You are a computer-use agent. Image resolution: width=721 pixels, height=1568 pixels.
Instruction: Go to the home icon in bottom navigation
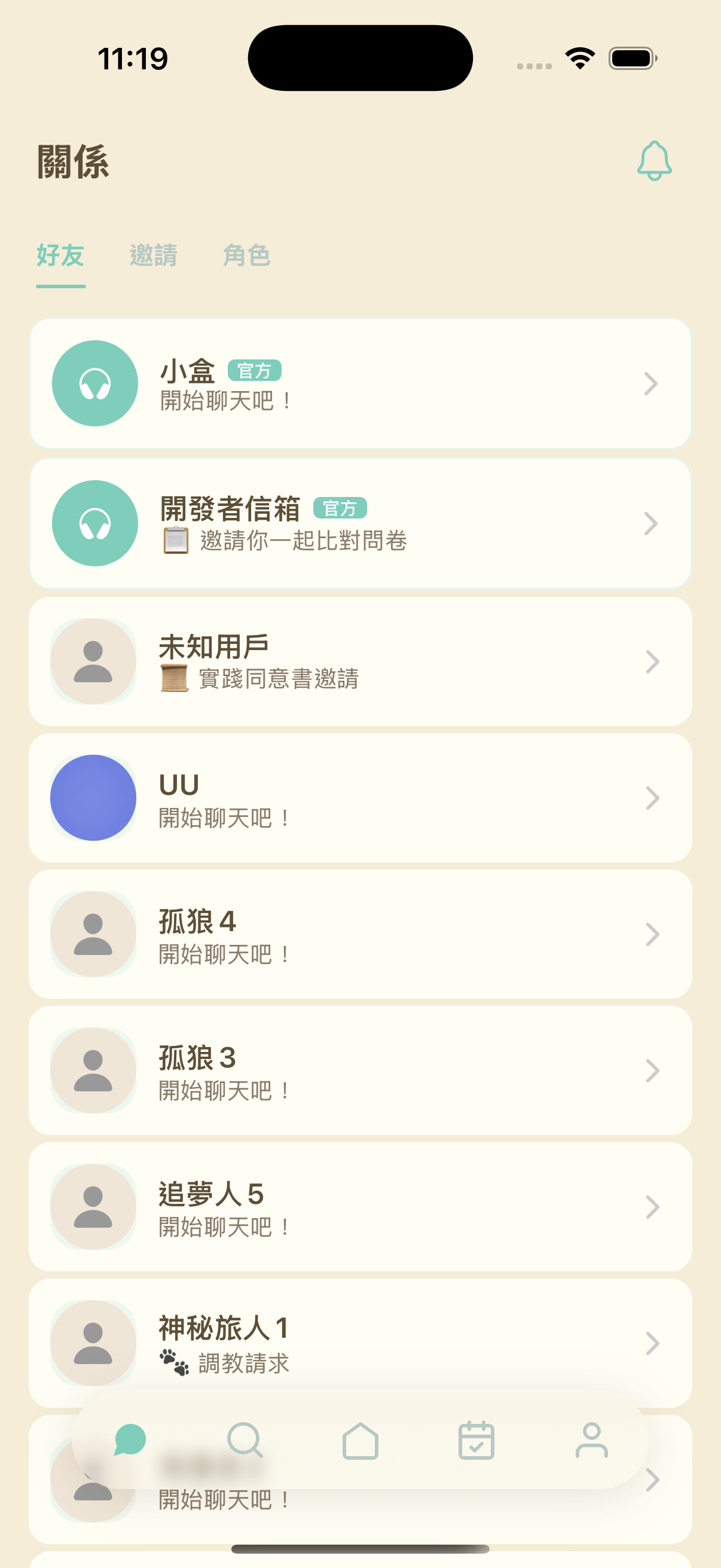(x=360, y=1441)
